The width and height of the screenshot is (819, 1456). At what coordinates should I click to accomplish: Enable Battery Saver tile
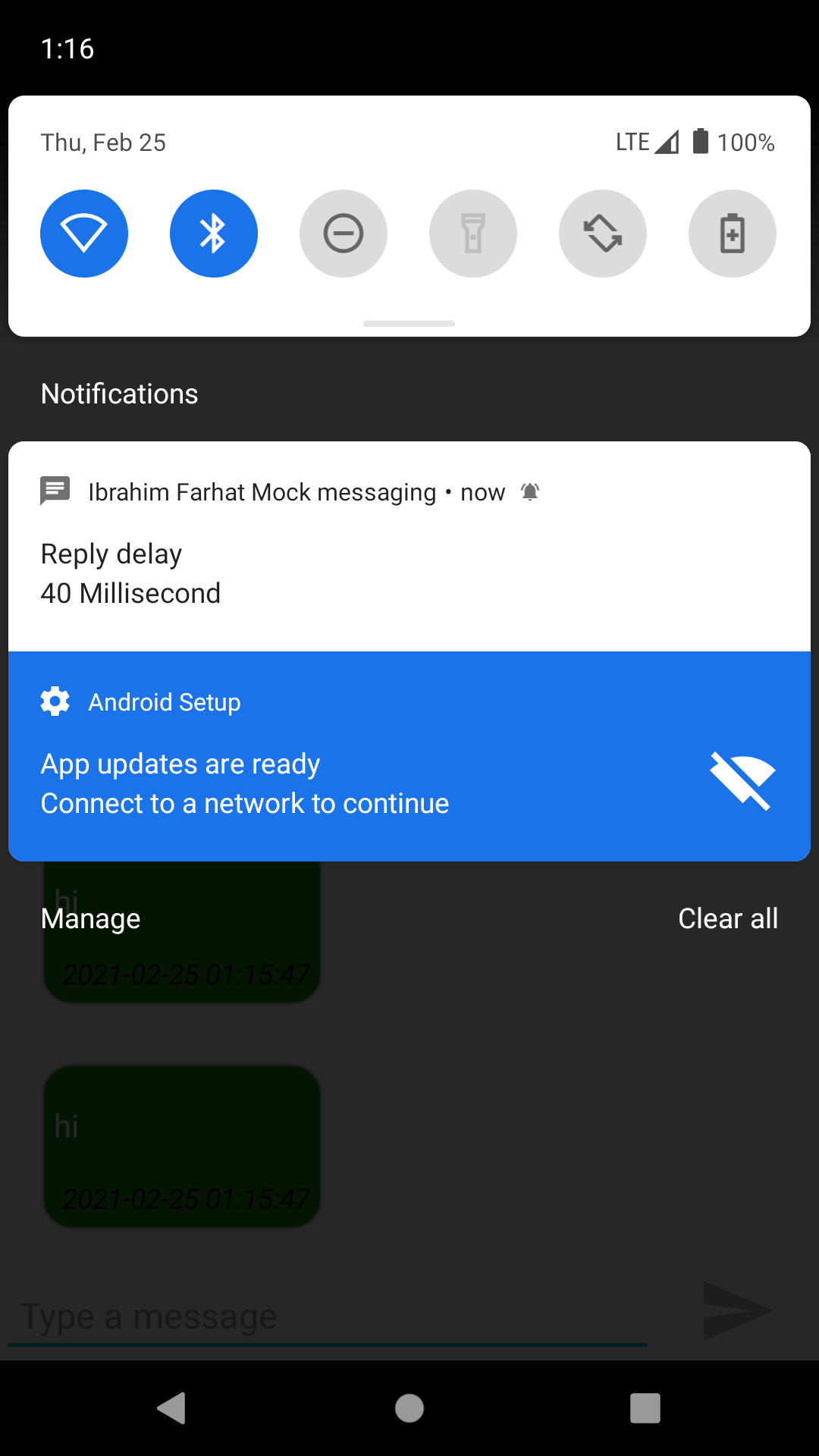click(732, 234)
